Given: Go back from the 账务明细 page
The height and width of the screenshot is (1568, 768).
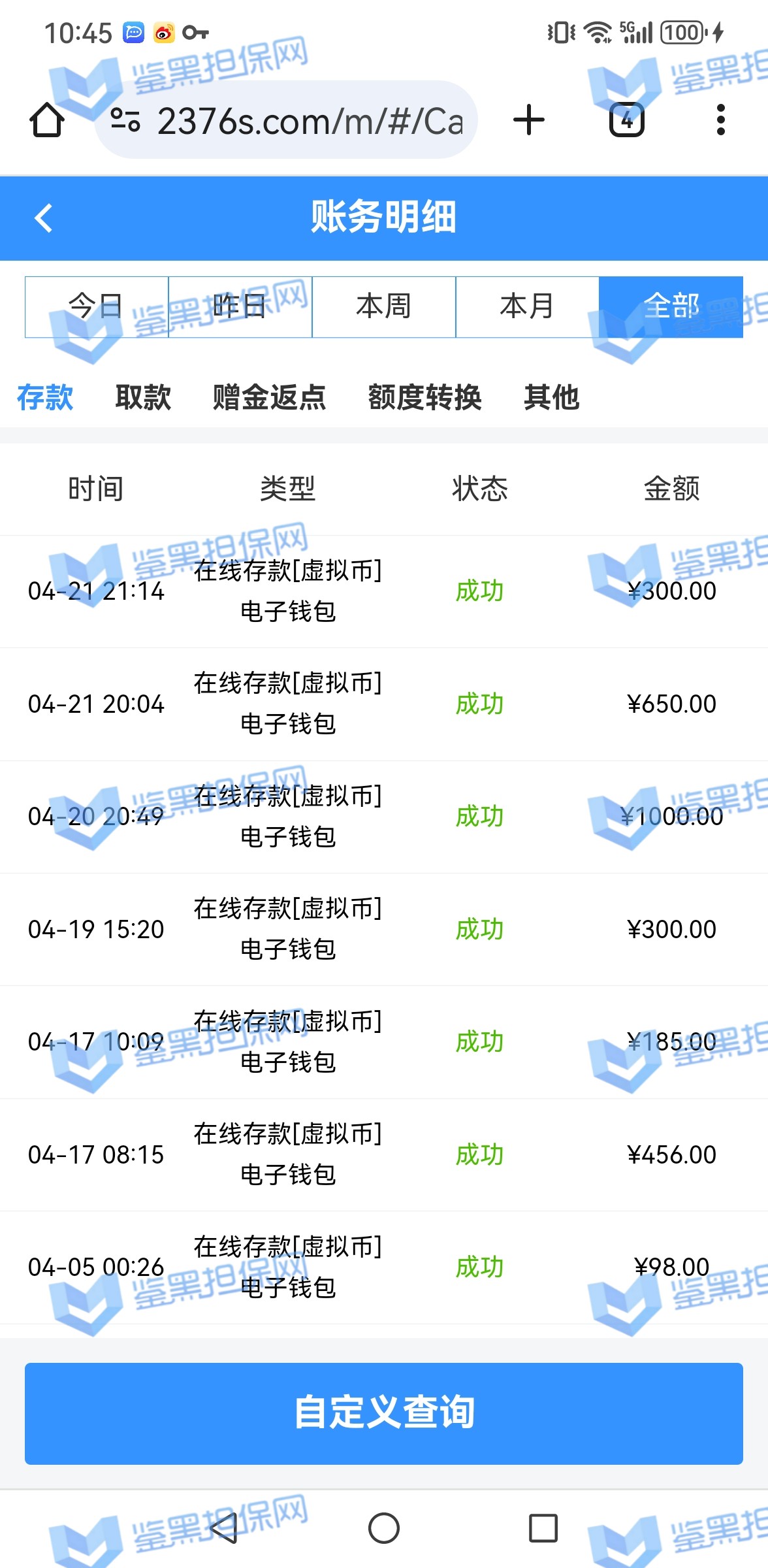Looking at the screenshot, I should click(x=43, y=218).
